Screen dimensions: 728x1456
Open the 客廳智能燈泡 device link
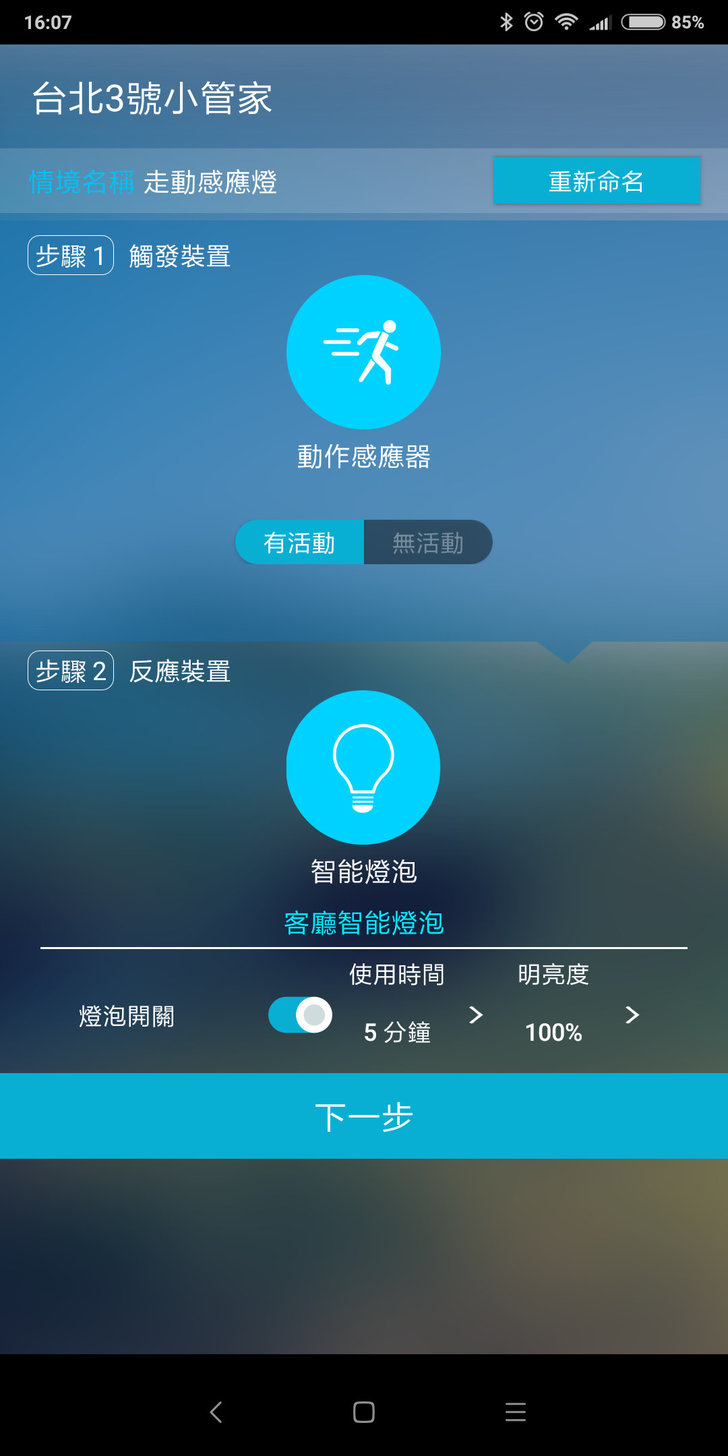(364, 922)
